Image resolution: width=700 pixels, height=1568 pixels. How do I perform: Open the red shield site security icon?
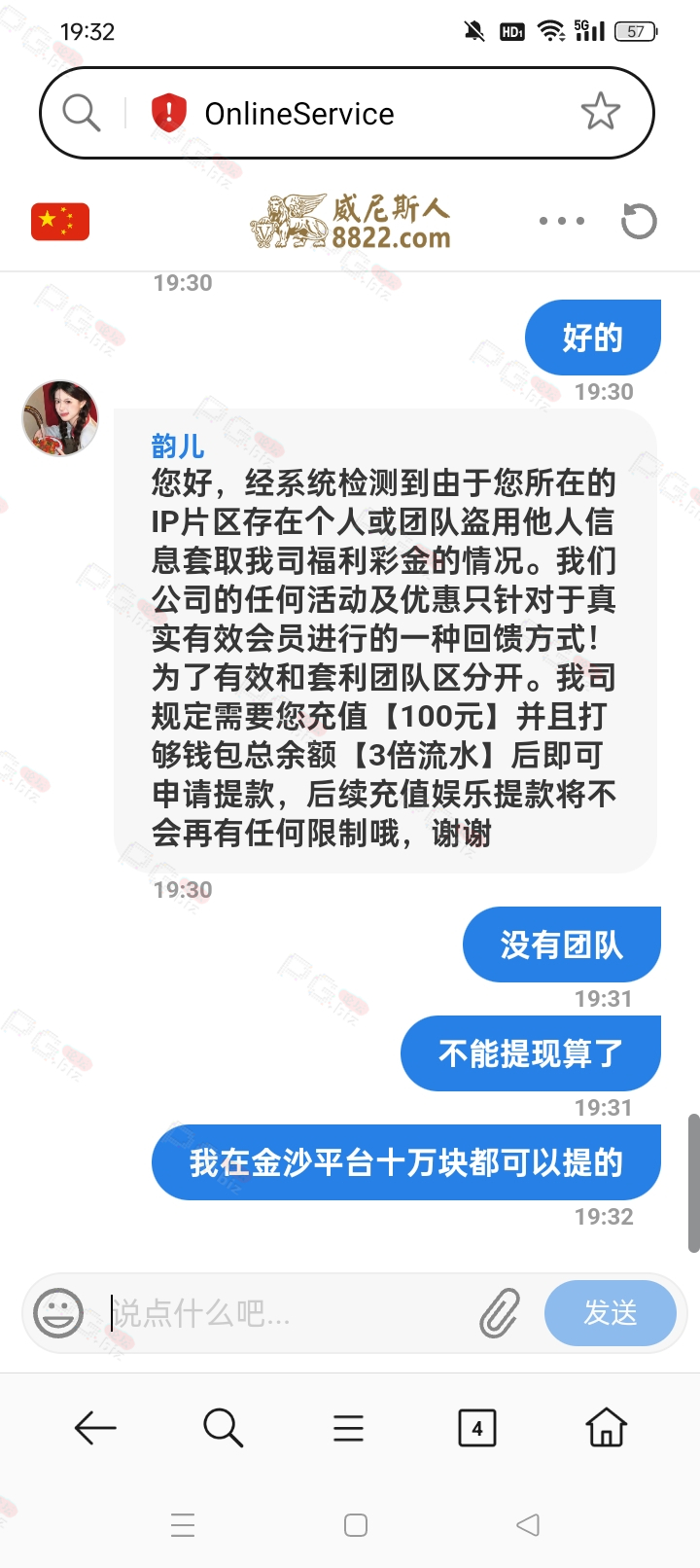pyautogui.click(x=168, y=113)
